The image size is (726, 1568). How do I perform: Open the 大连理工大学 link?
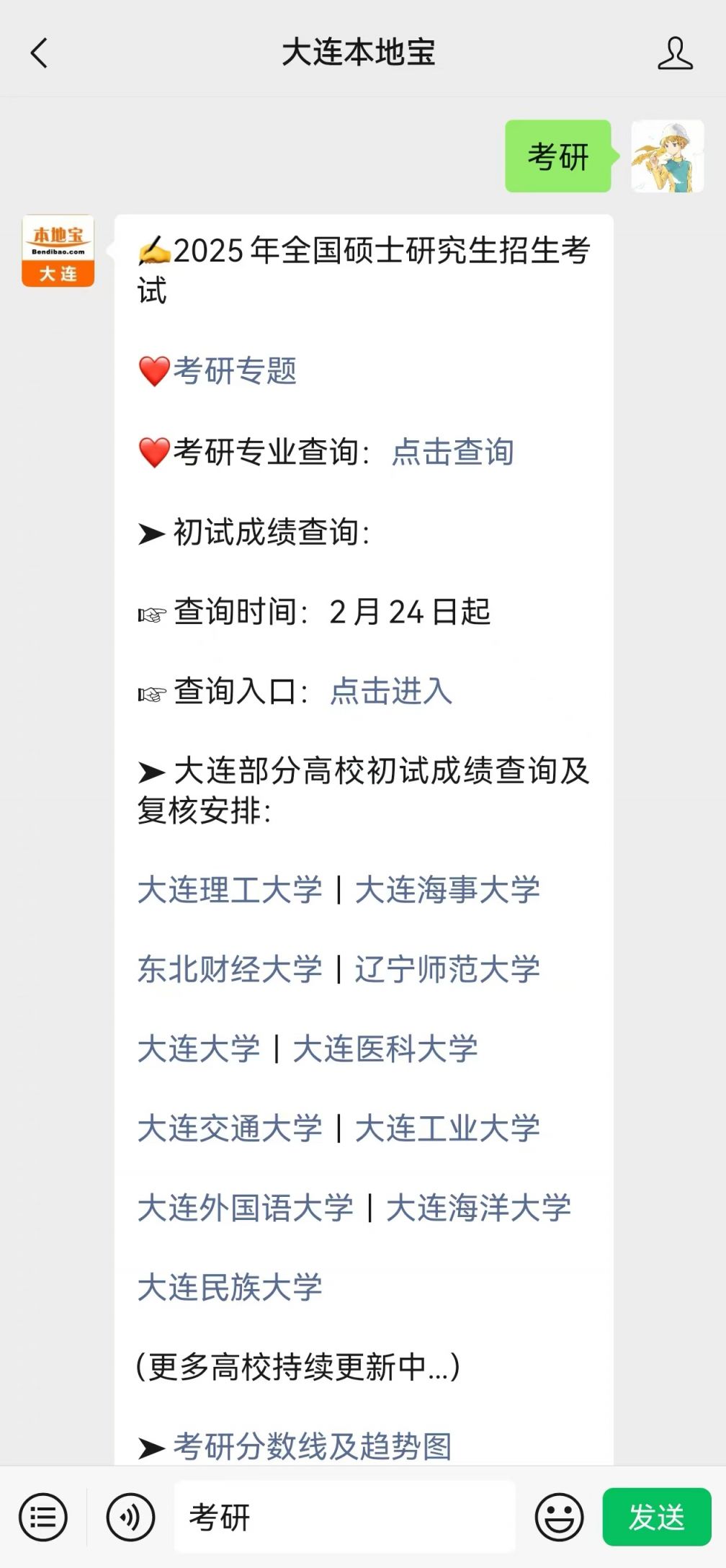tap(230, 889)
